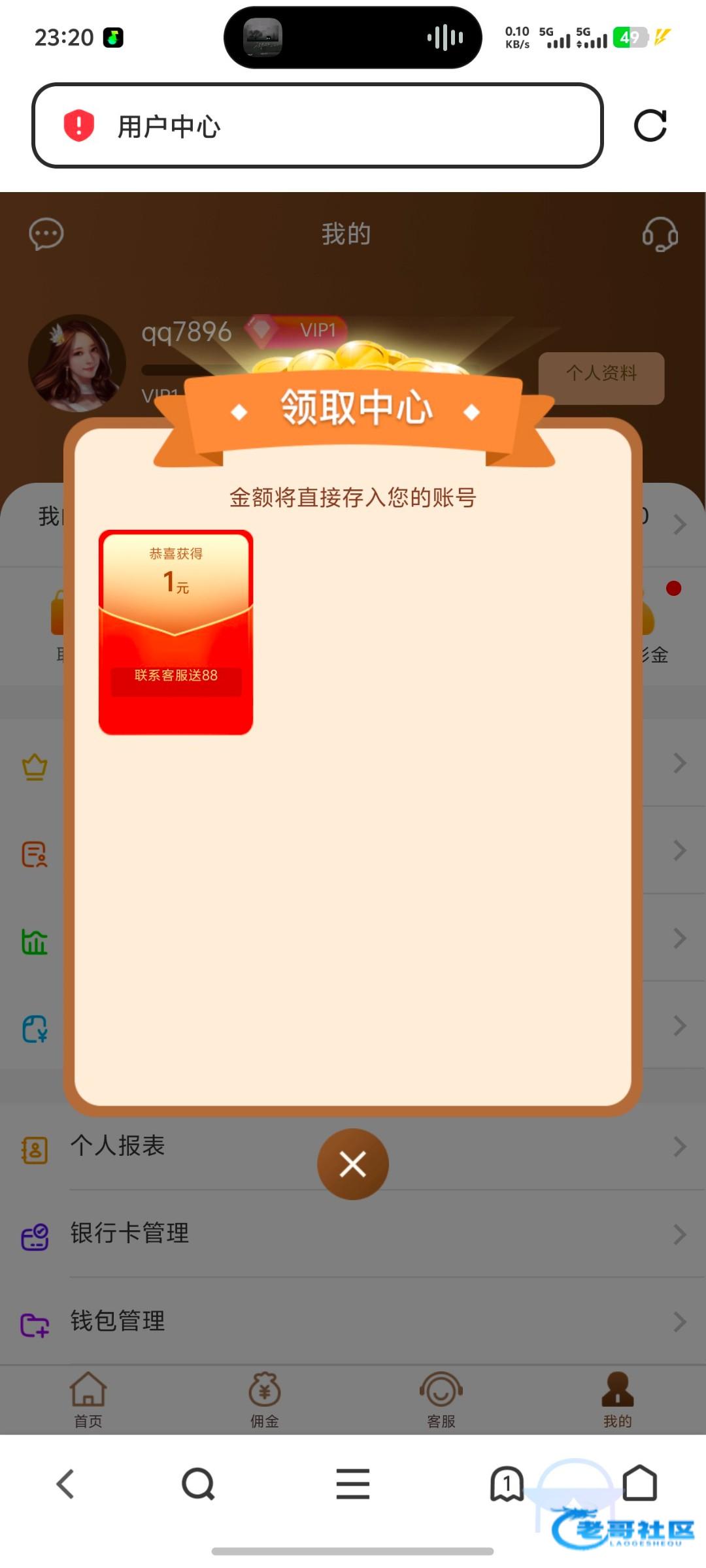Close the 领取中心 popup
This screenshot has width=706, height=1568.
coord(352,1164)
